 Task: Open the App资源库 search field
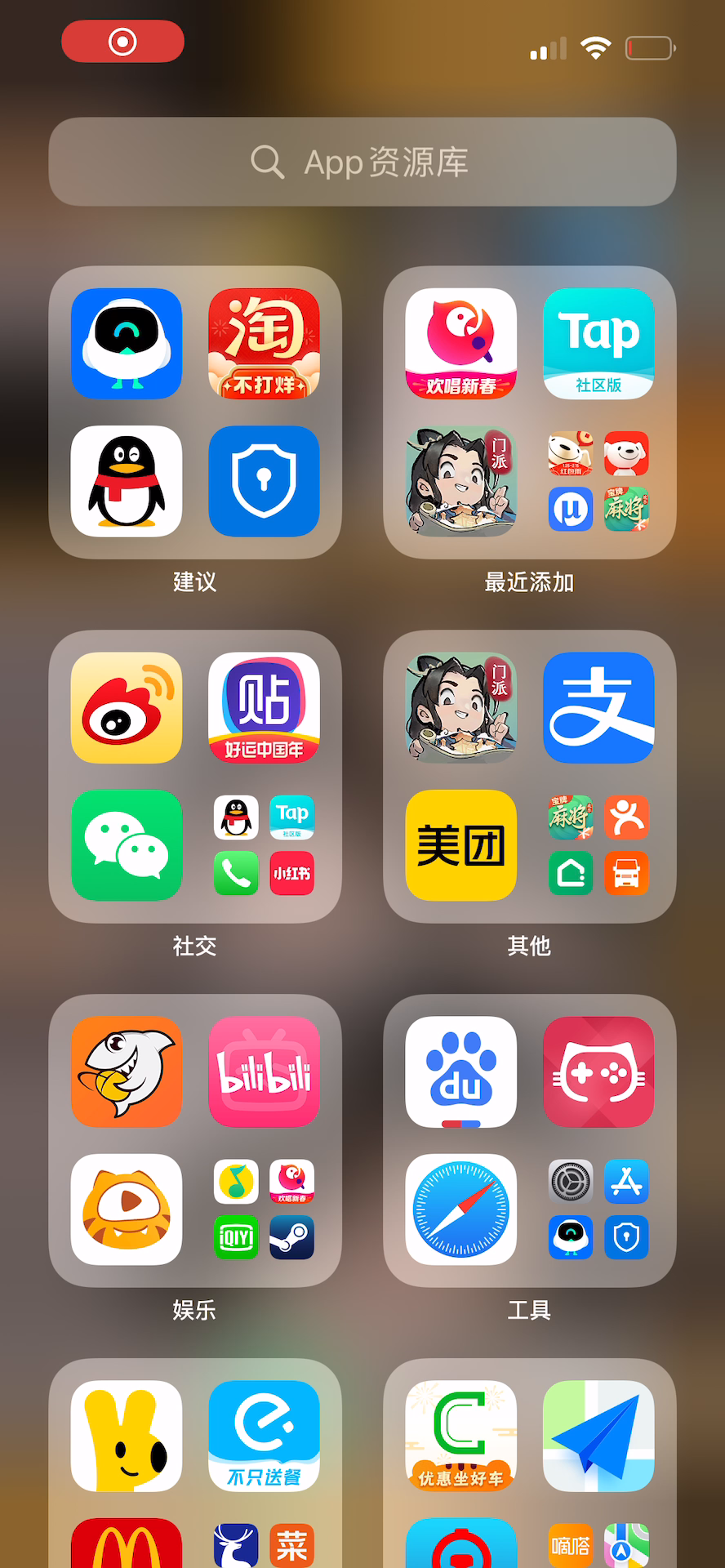point(362,162)
